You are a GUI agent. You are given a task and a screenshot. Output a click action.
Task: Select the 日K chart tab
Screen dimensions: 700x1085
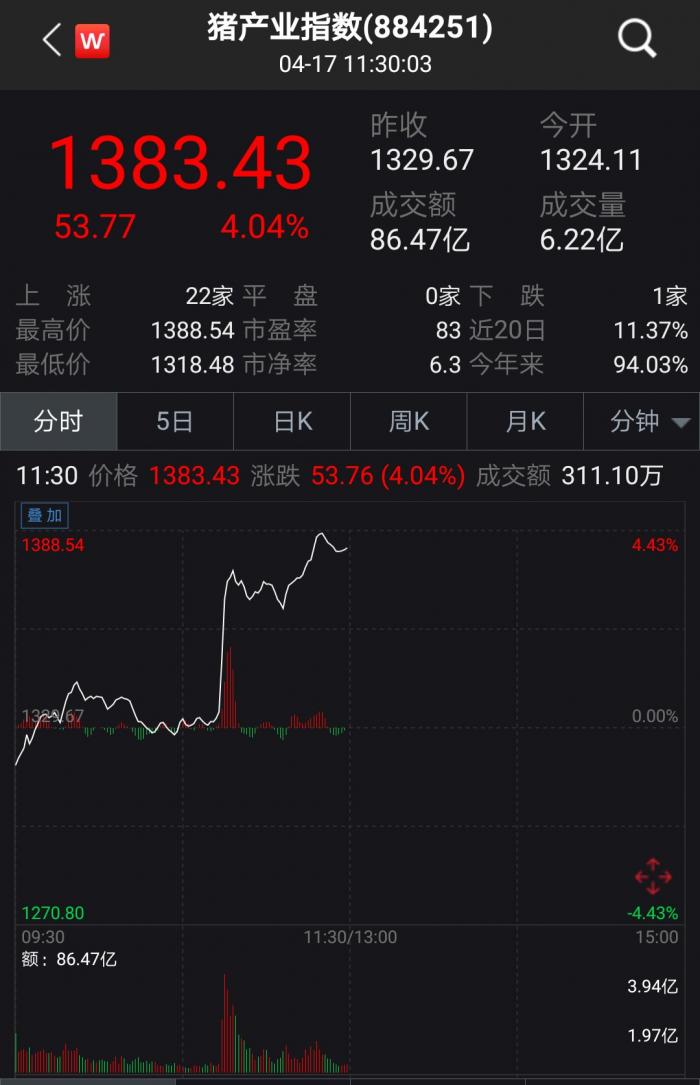point(292,422)
